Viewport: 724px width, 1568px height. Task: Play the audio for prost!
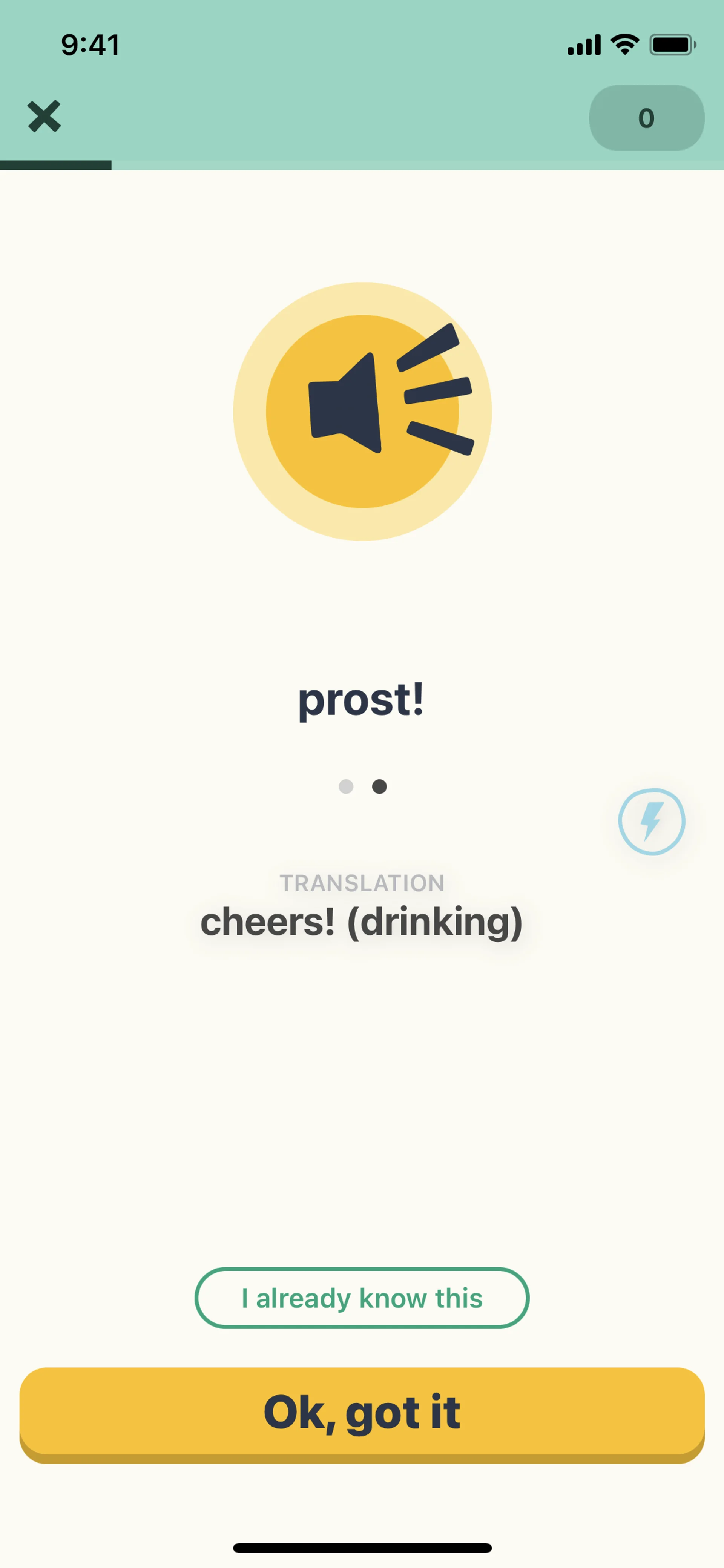363,412
